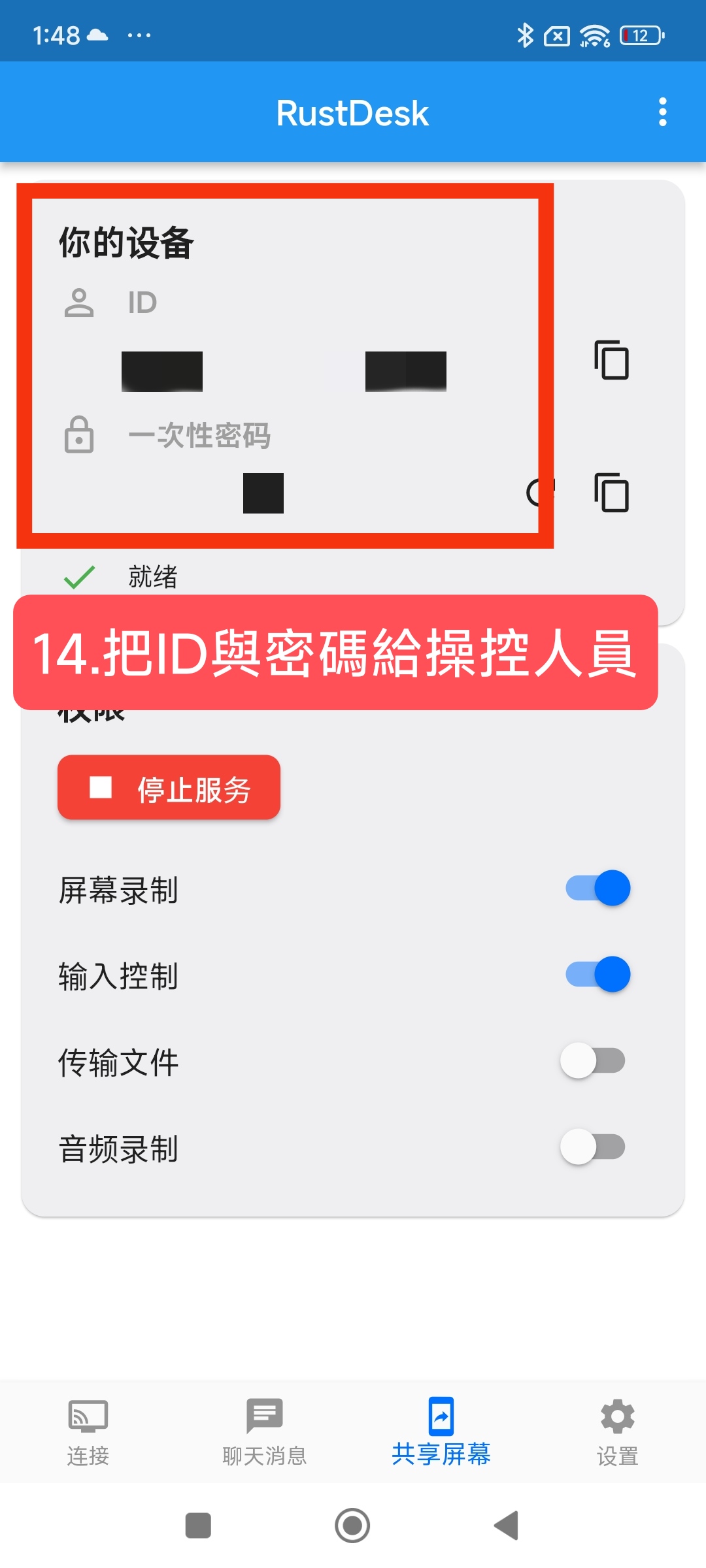Turn on 音频录制 permission
Viewport: 706px width, 1568px height.
592,1147
